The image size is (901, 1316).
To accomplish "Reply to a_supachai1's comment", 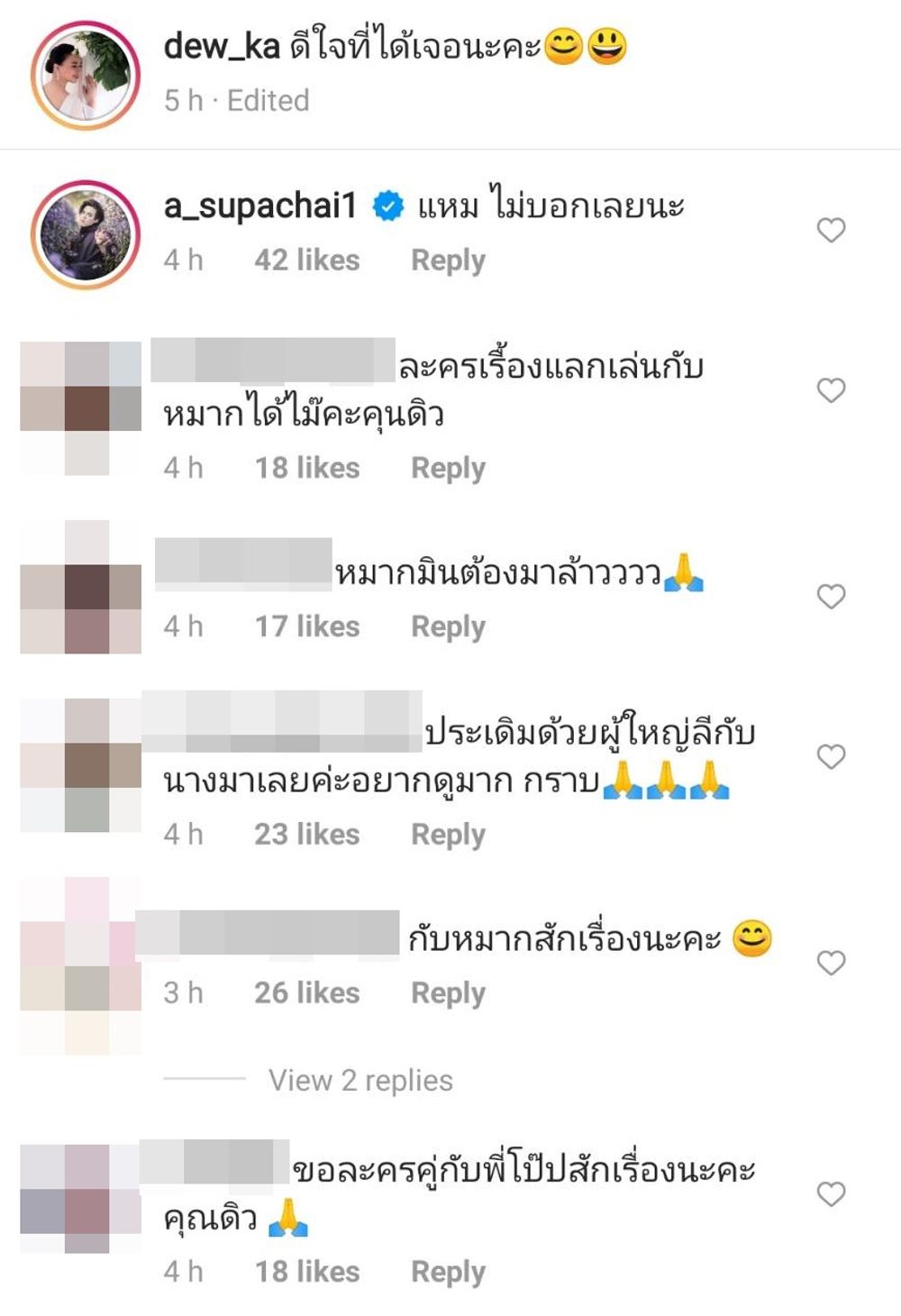I will 448,260.
